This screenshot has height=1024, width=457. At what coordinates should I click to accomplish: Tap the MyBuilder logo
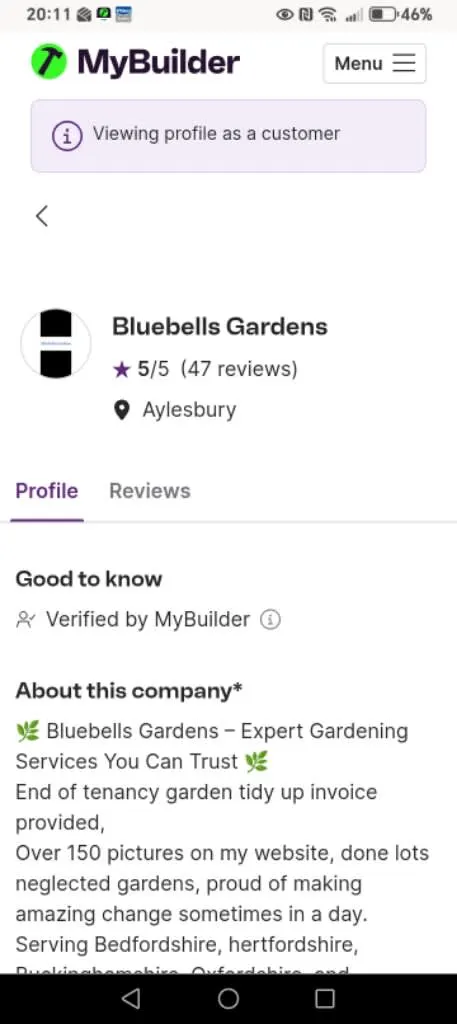[136, 63]
